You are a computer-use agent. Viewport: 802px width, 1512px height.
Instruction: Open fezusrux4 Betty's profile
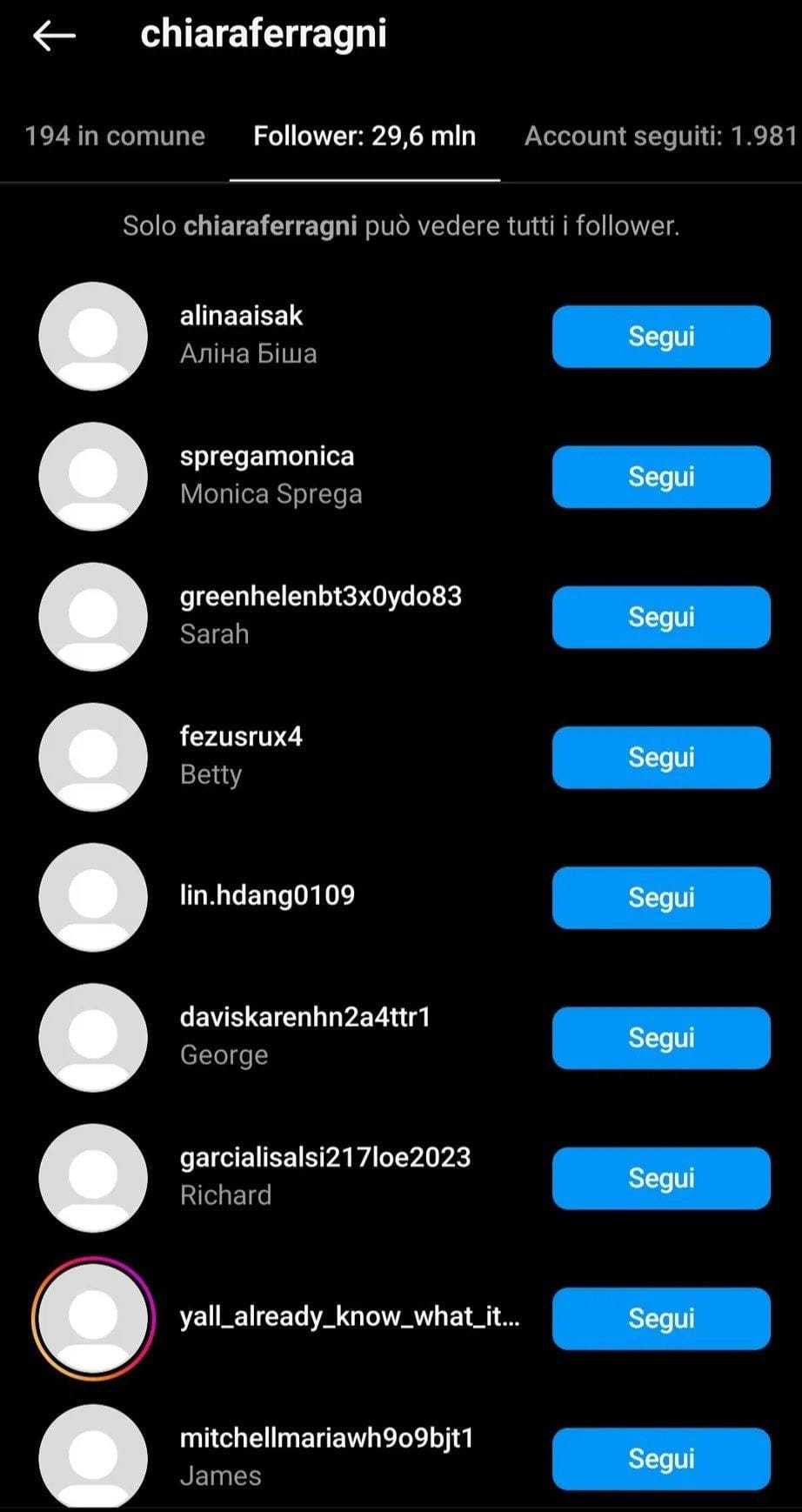pyautogui.click(x=240, y=755)
